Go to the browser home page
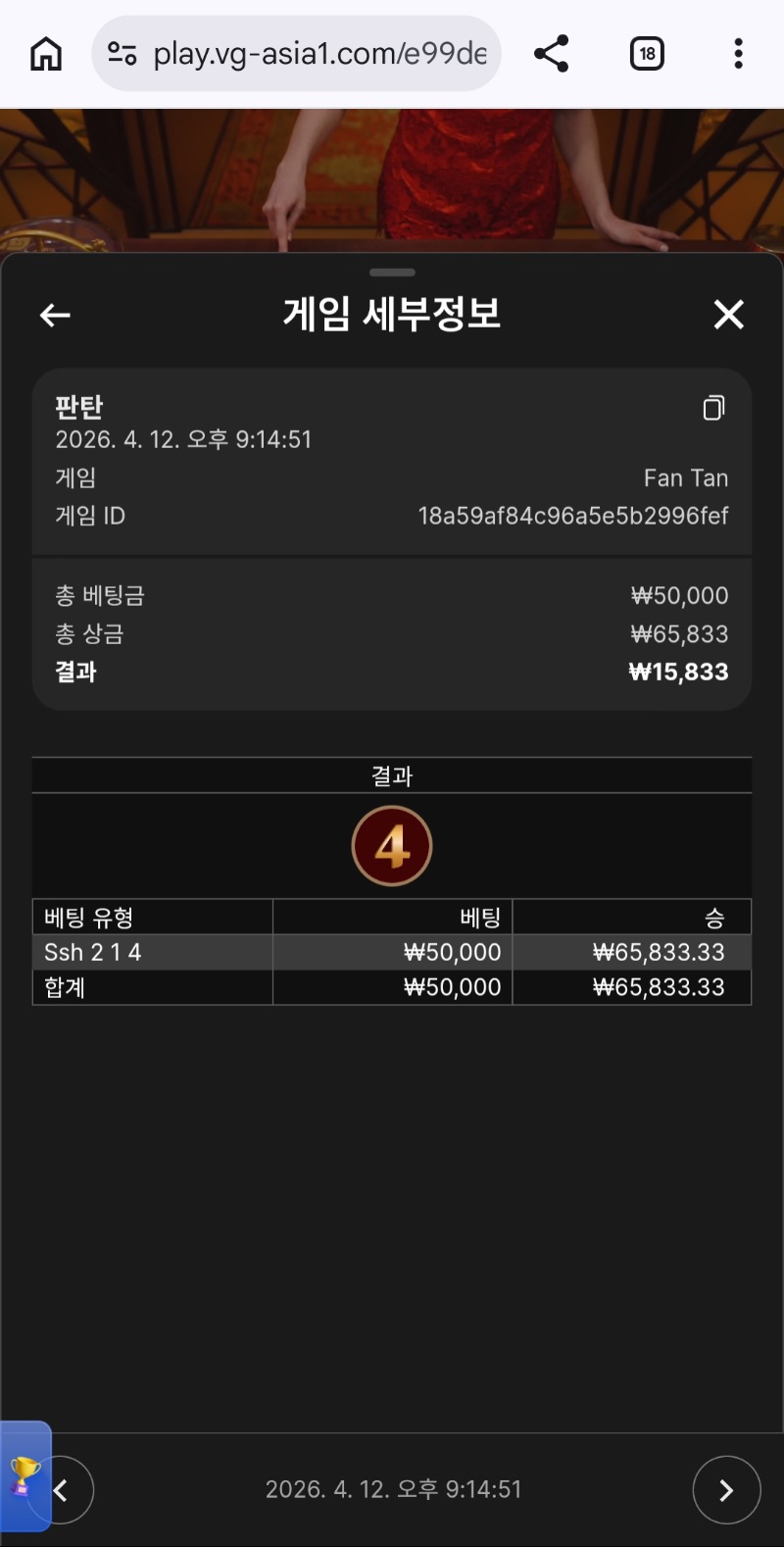Viewport: 784px width, 1547px height. click(x=46, y=54)
